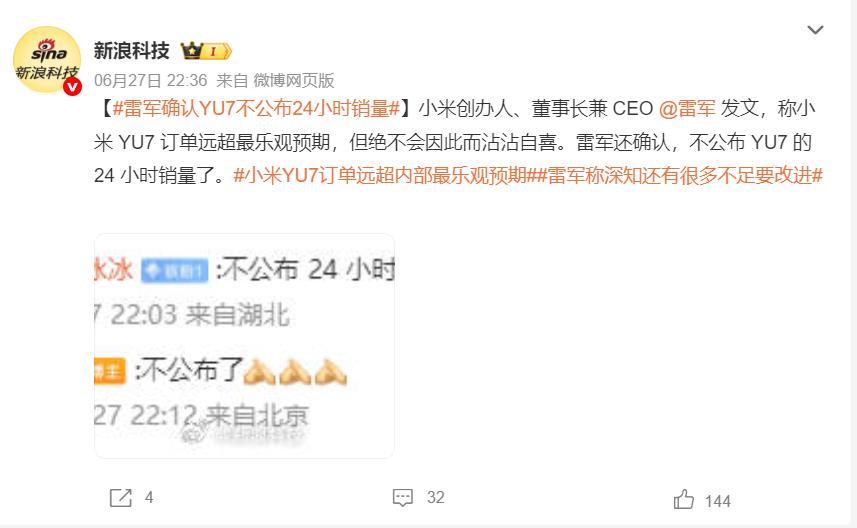The width and height of the screenshot is (857, 528).
Task: Expand the post options chevron
Action: pyautogui.click(x=815, y=31)
